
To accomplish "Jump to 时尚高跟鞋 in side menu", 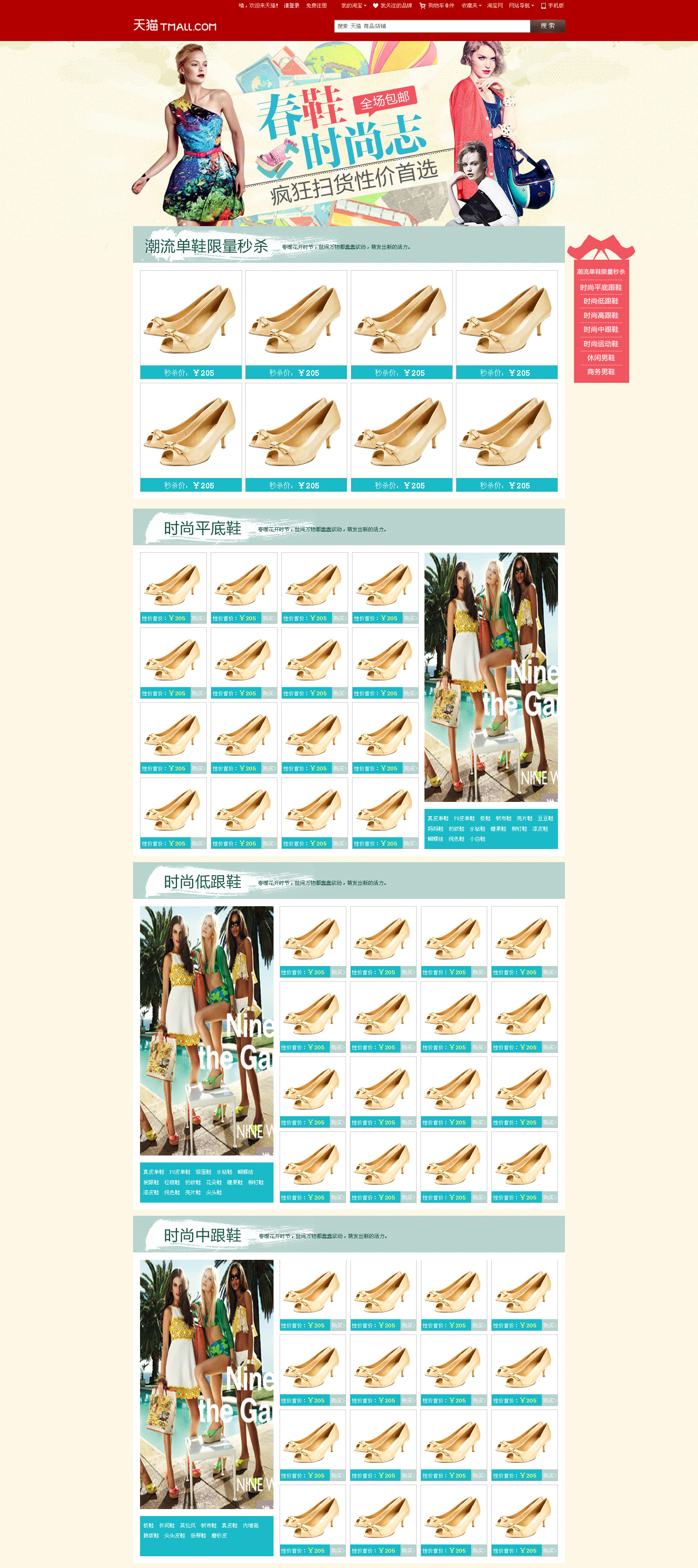I will [x=601, y=315].
